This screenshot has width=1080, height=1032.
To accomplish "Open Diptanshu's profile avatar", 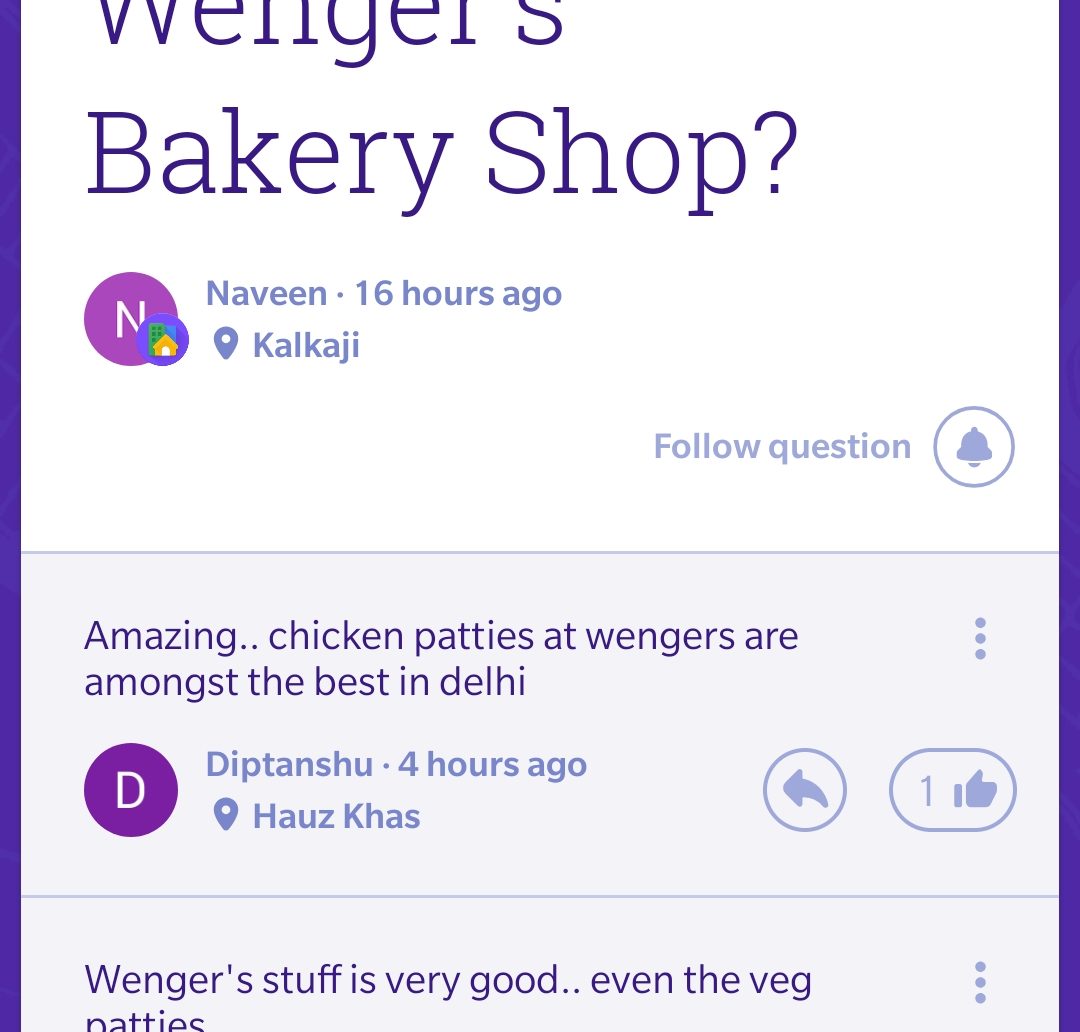I will pos(131,790).
